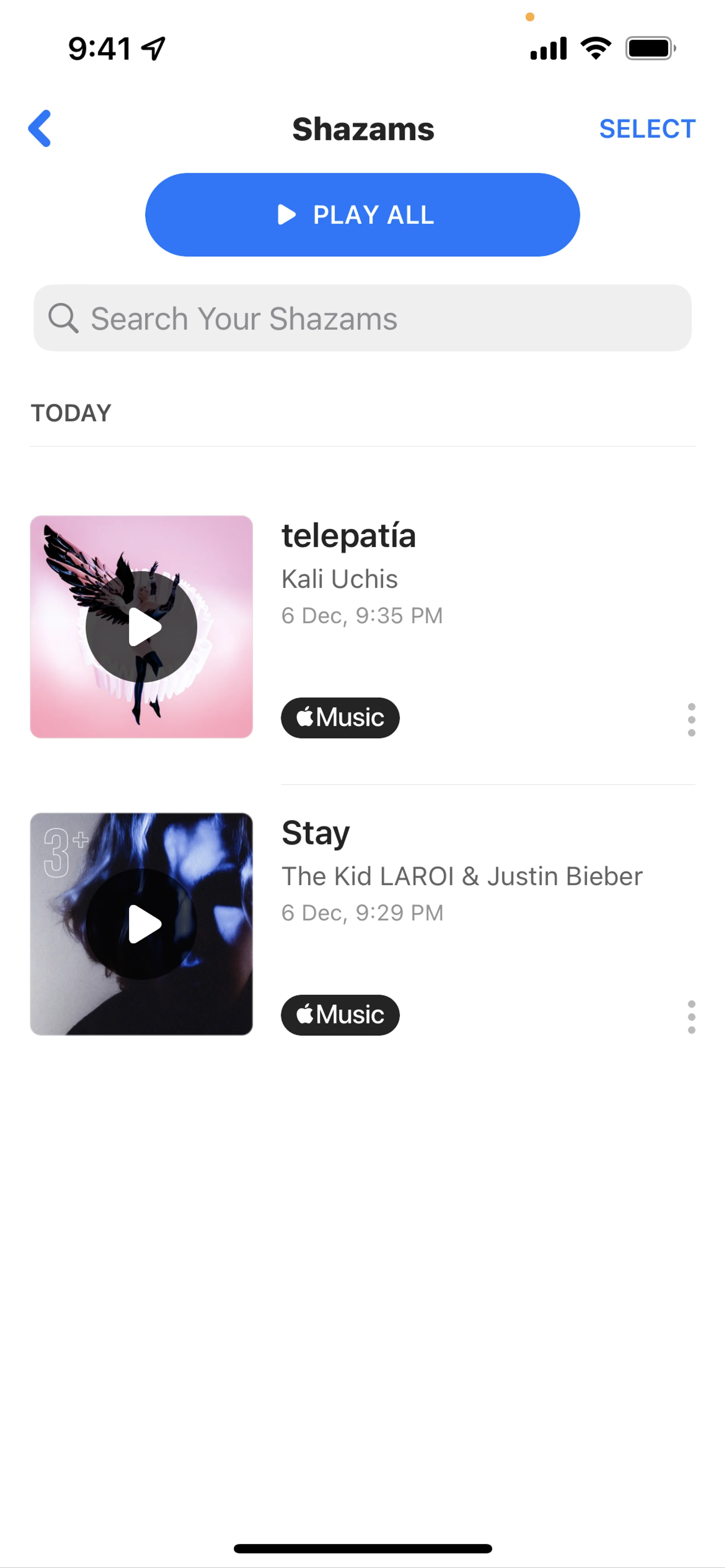The image size is (725, 1568).
Task: Play the Stay preview
Action: coord(141,924)
